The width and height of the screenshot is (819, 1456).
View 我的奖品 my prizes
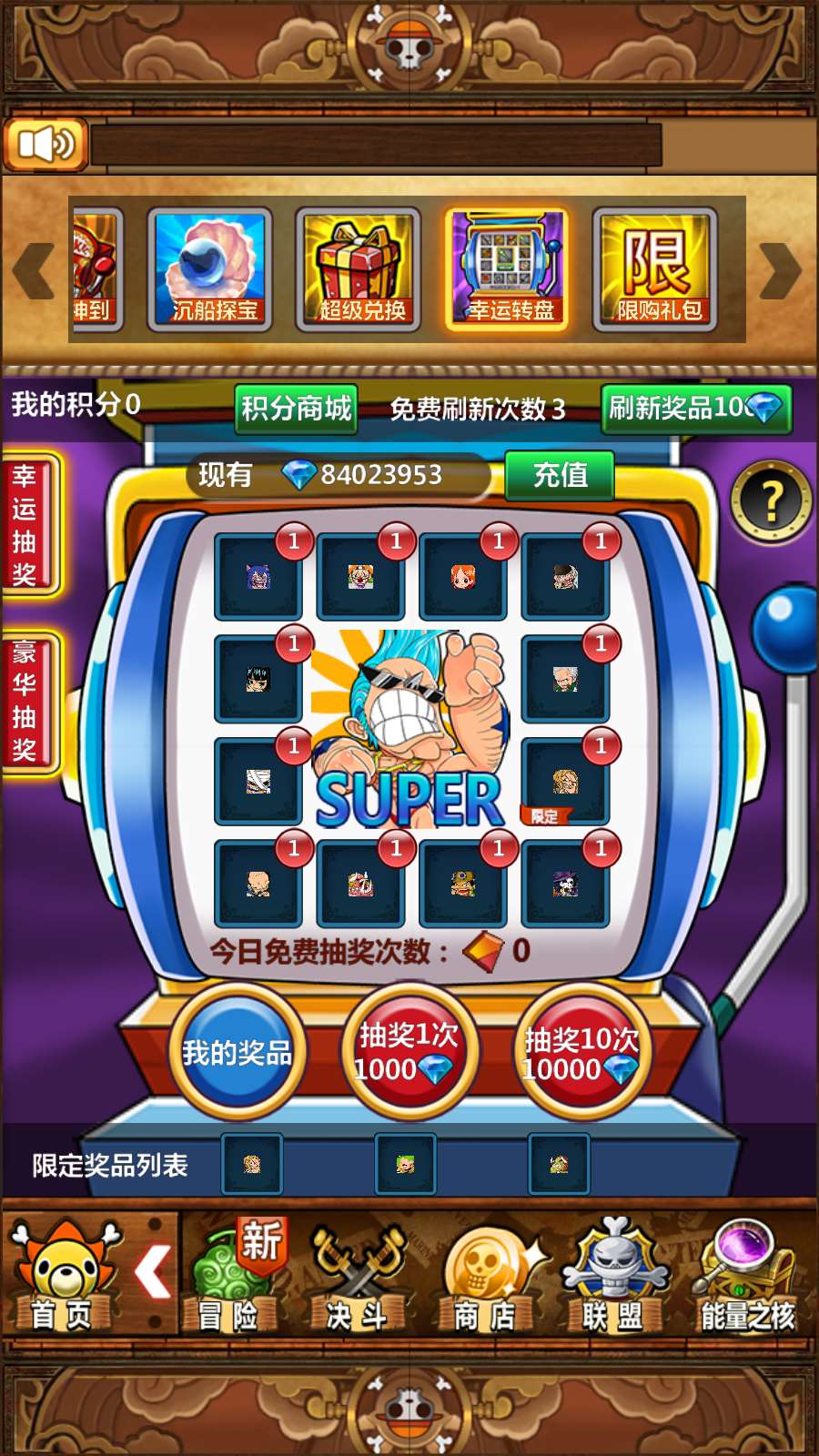(238, 1053)
